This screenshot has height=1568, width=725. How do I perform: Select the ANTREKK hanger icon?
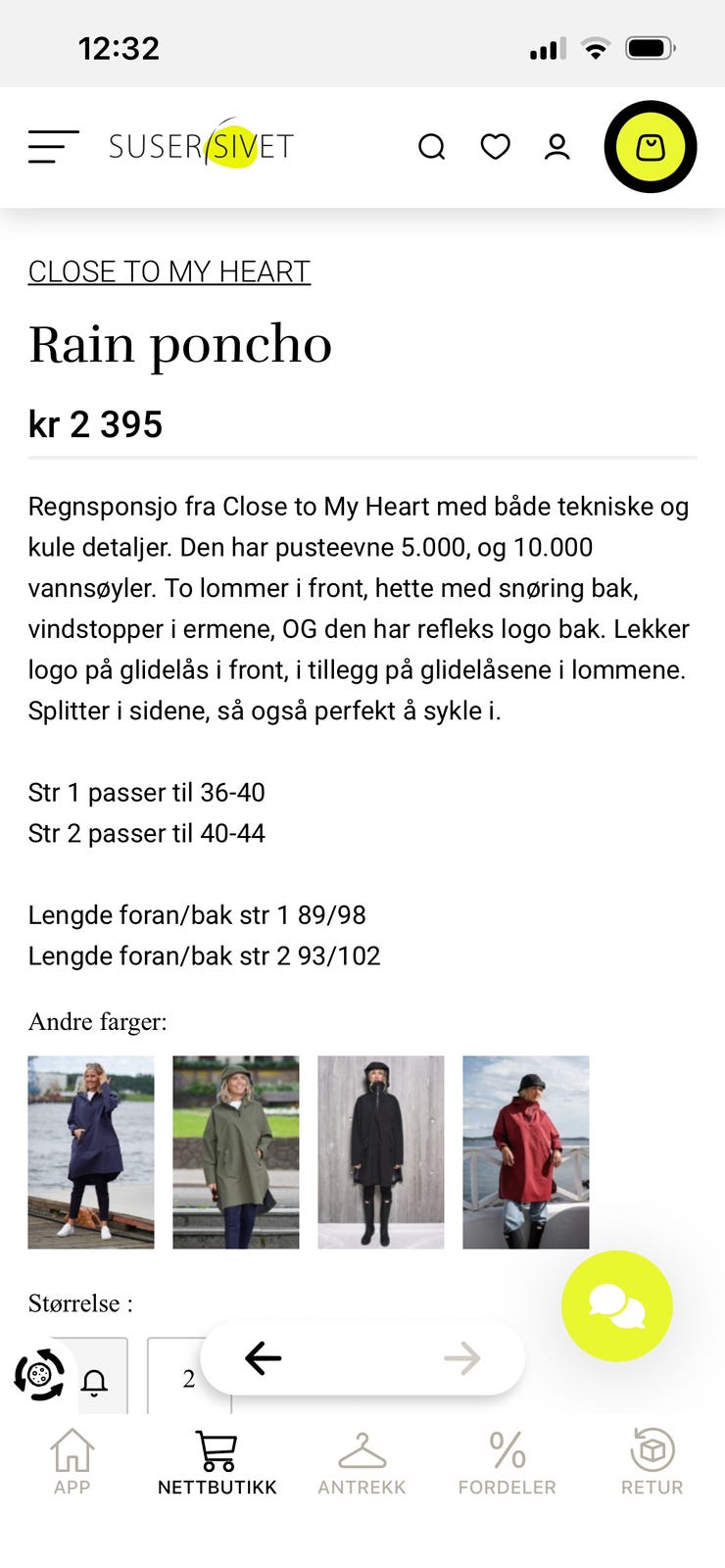(362, 1450)
